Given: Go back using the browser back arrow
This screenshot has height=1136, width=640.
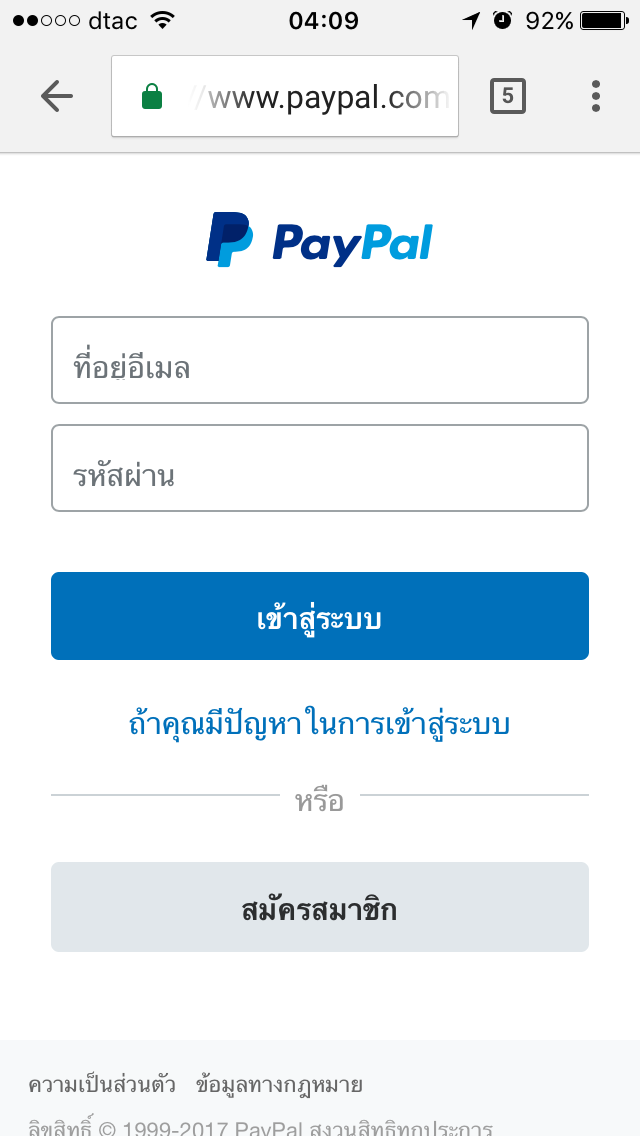Looking at the screenshot, I should point(57,96).
